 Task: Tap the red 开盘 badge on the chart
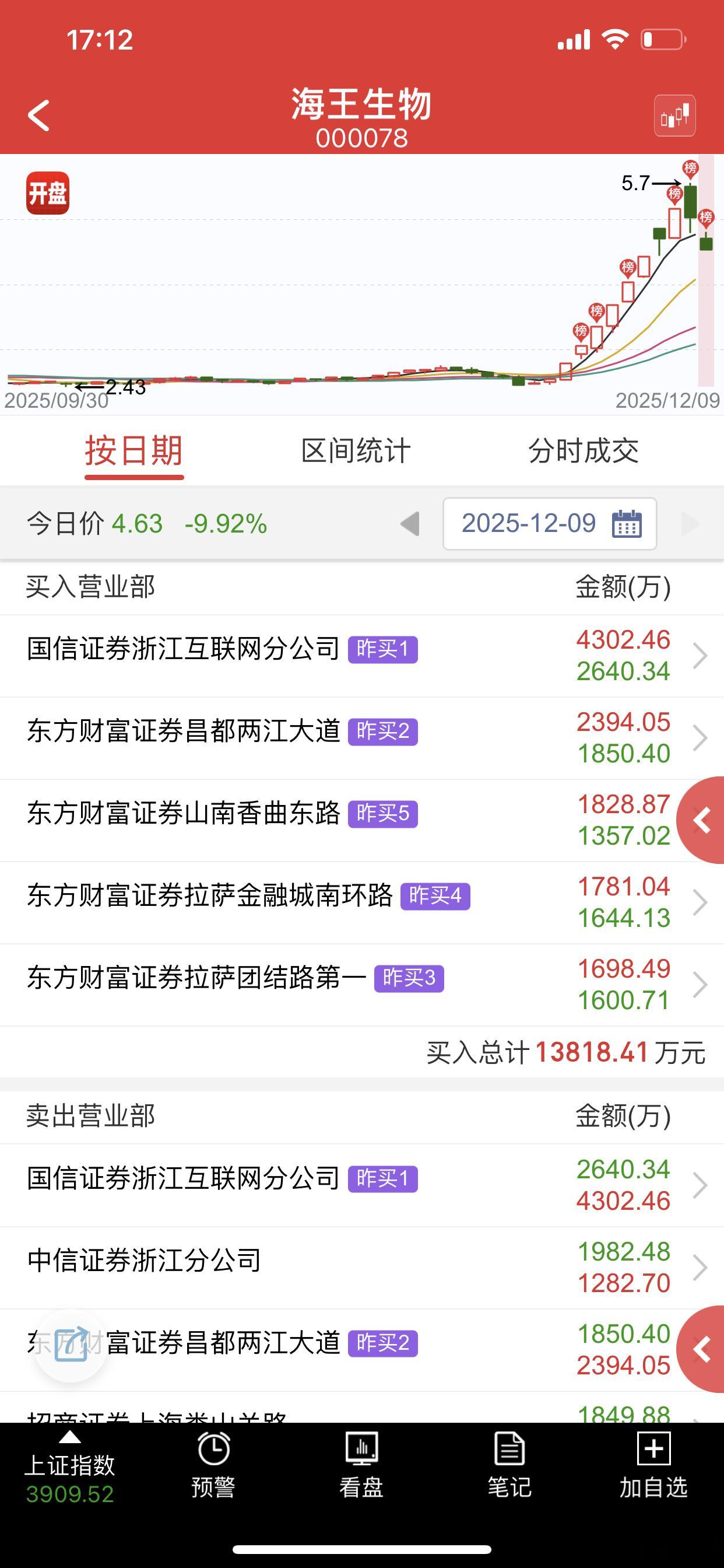48,192
